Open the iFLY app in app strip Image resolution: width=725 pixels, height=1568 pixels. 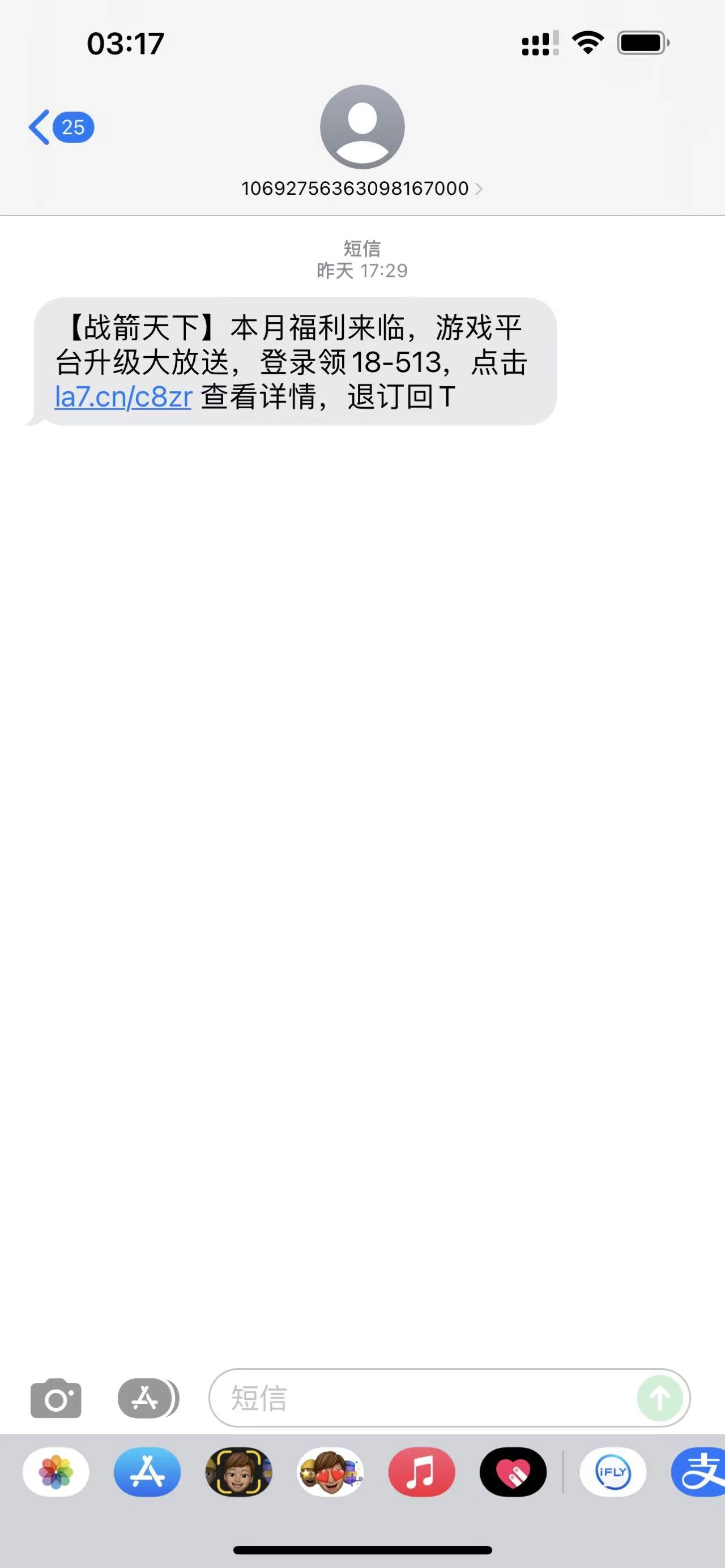612,1472
